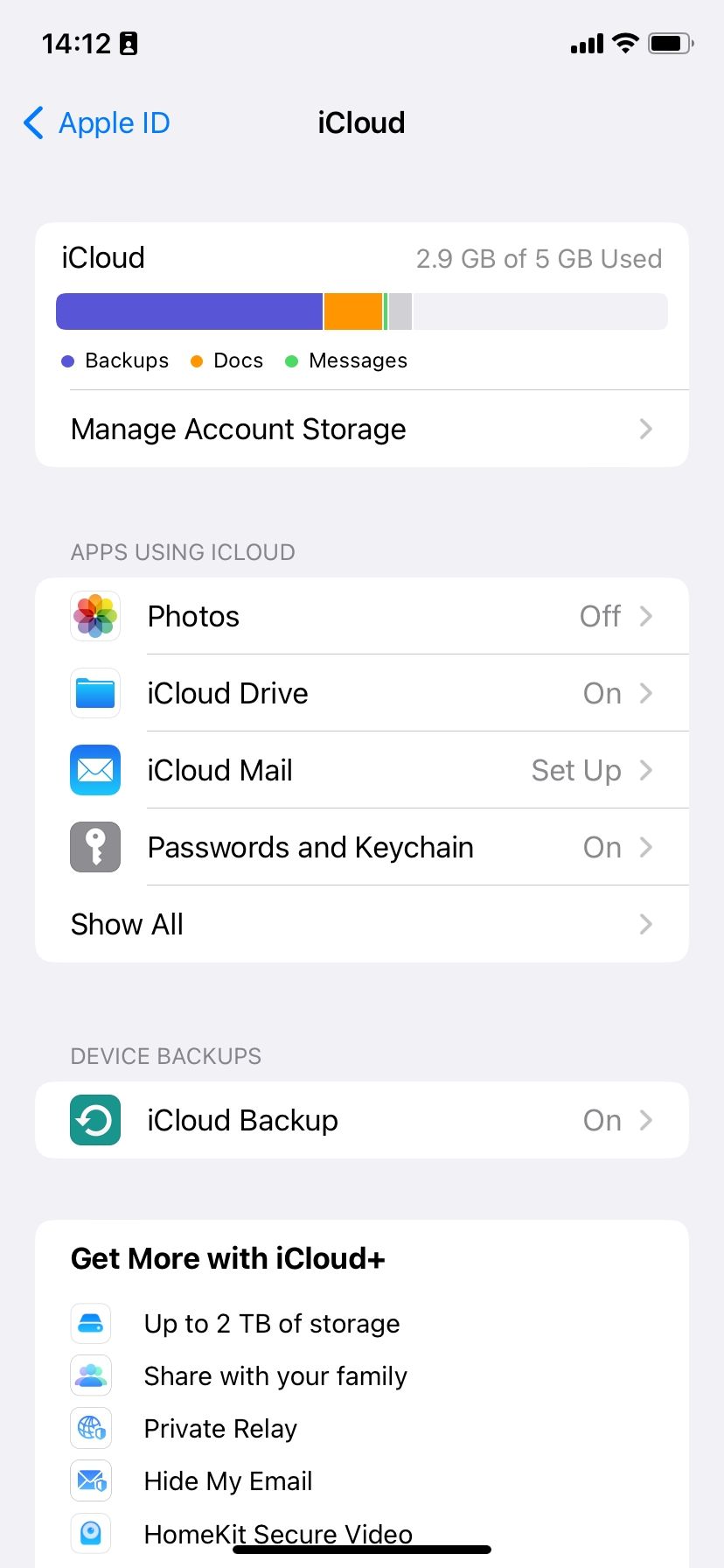
Task: Show all apps using iCloud
Action: coord(361,924)
